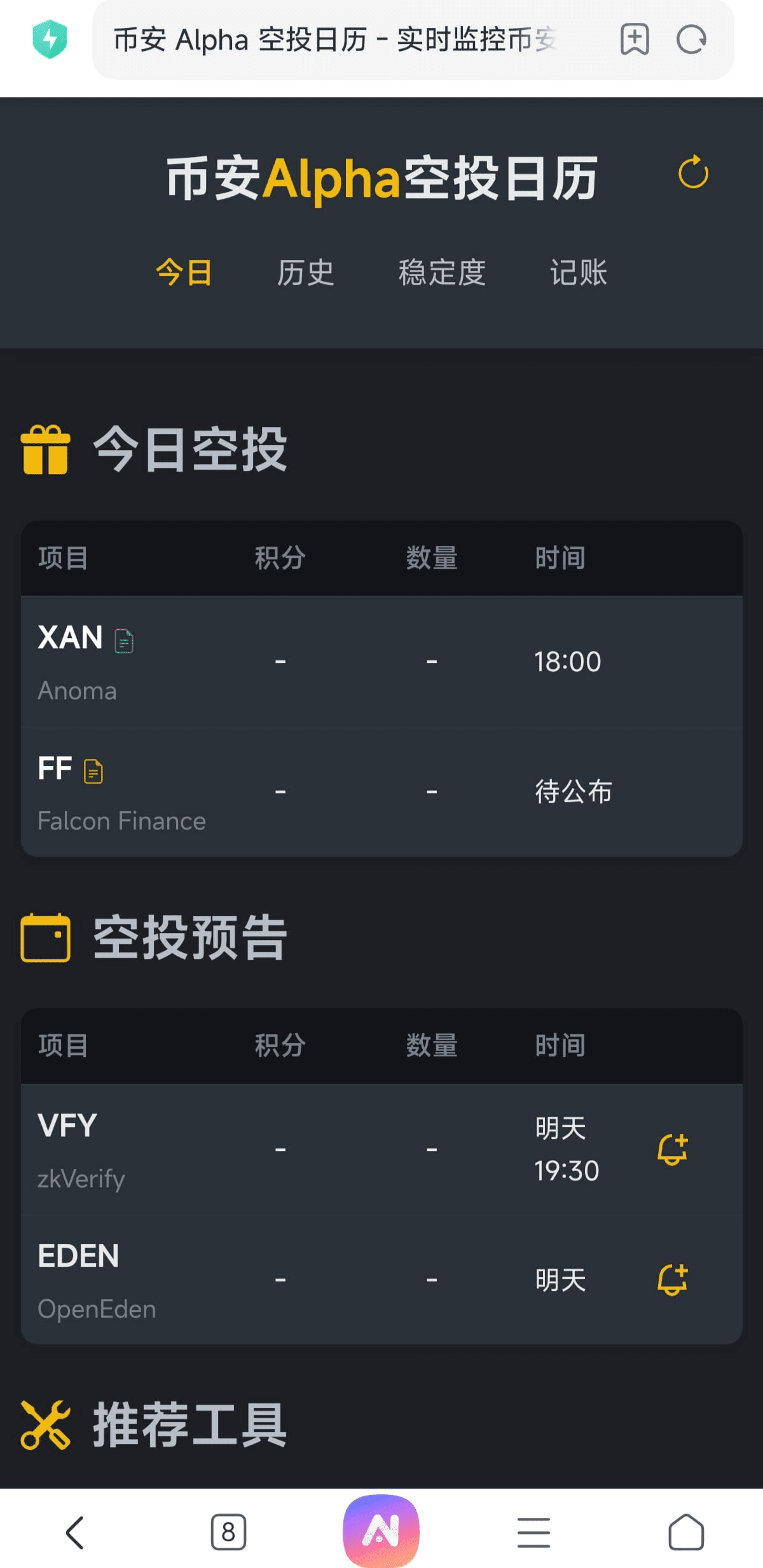Open the browser tab switcher
This screenshot has width=763, height=1568.
coord(228,1532)
